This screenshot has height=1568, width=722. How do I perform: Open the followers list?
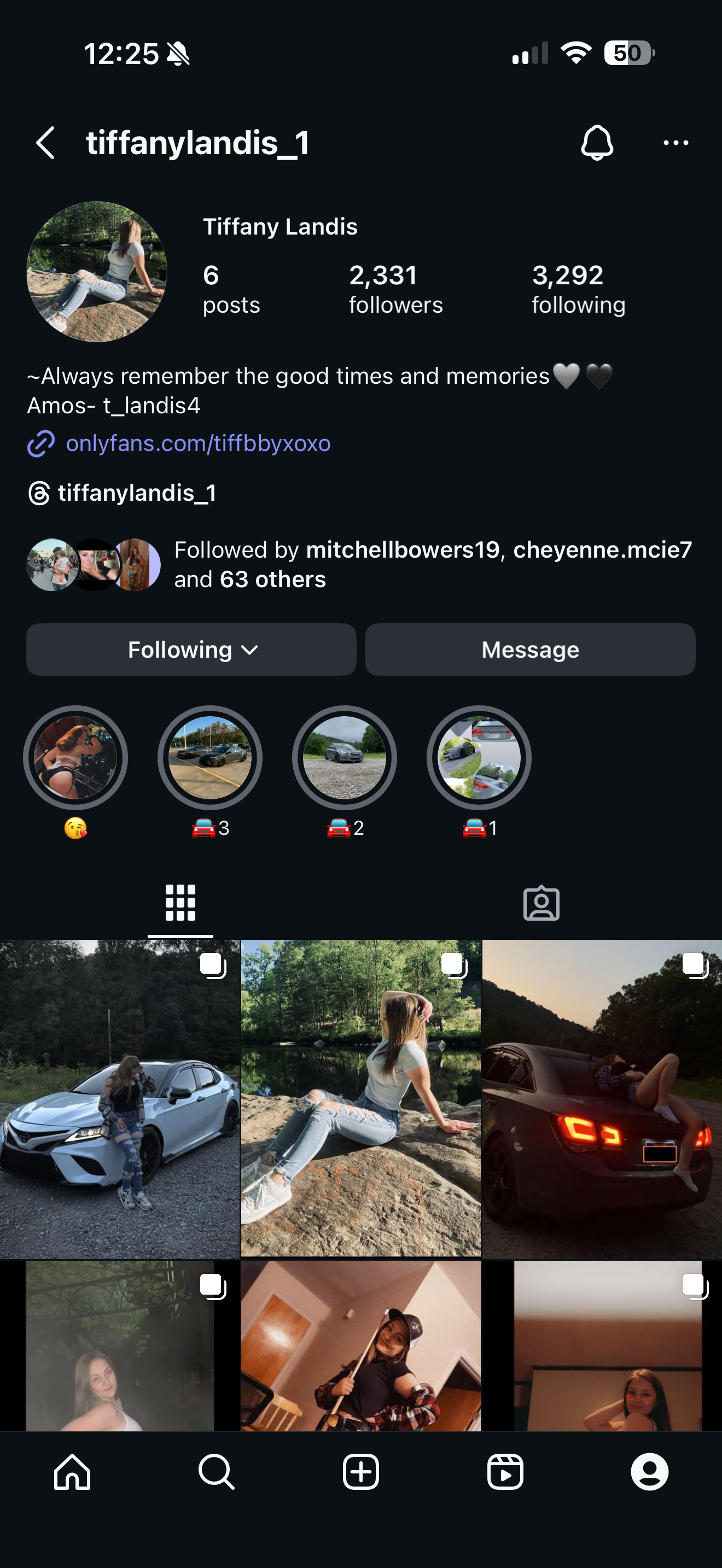pyautogui.click(x=395, y=289)
